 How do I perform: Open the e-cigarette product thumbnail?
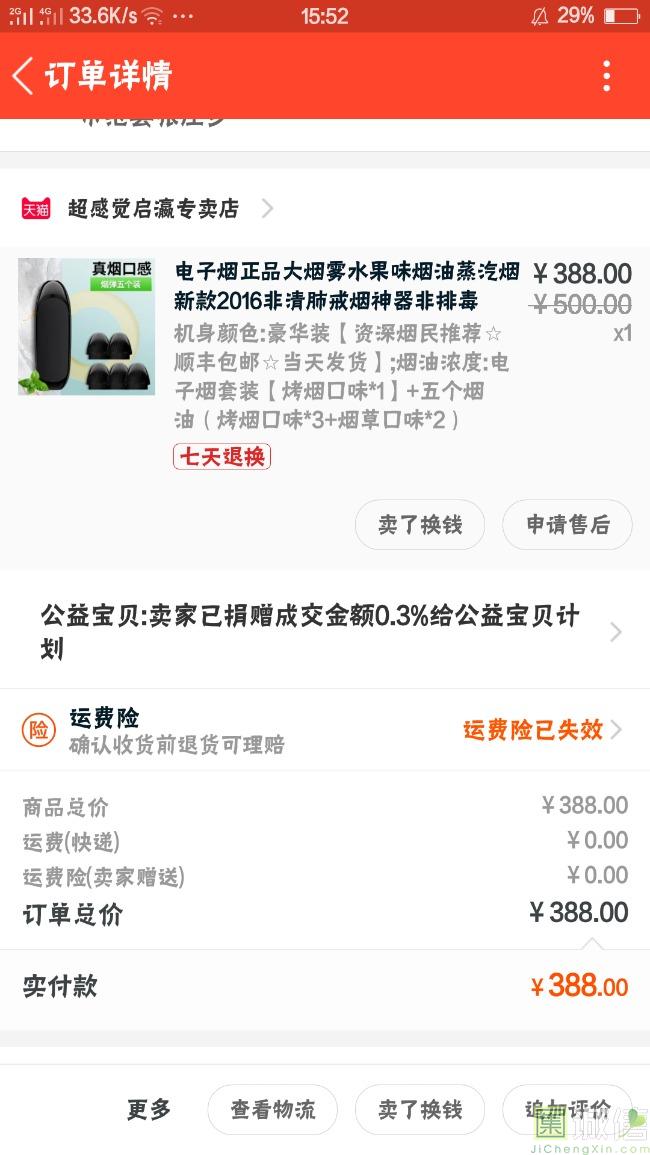[87, 326]
